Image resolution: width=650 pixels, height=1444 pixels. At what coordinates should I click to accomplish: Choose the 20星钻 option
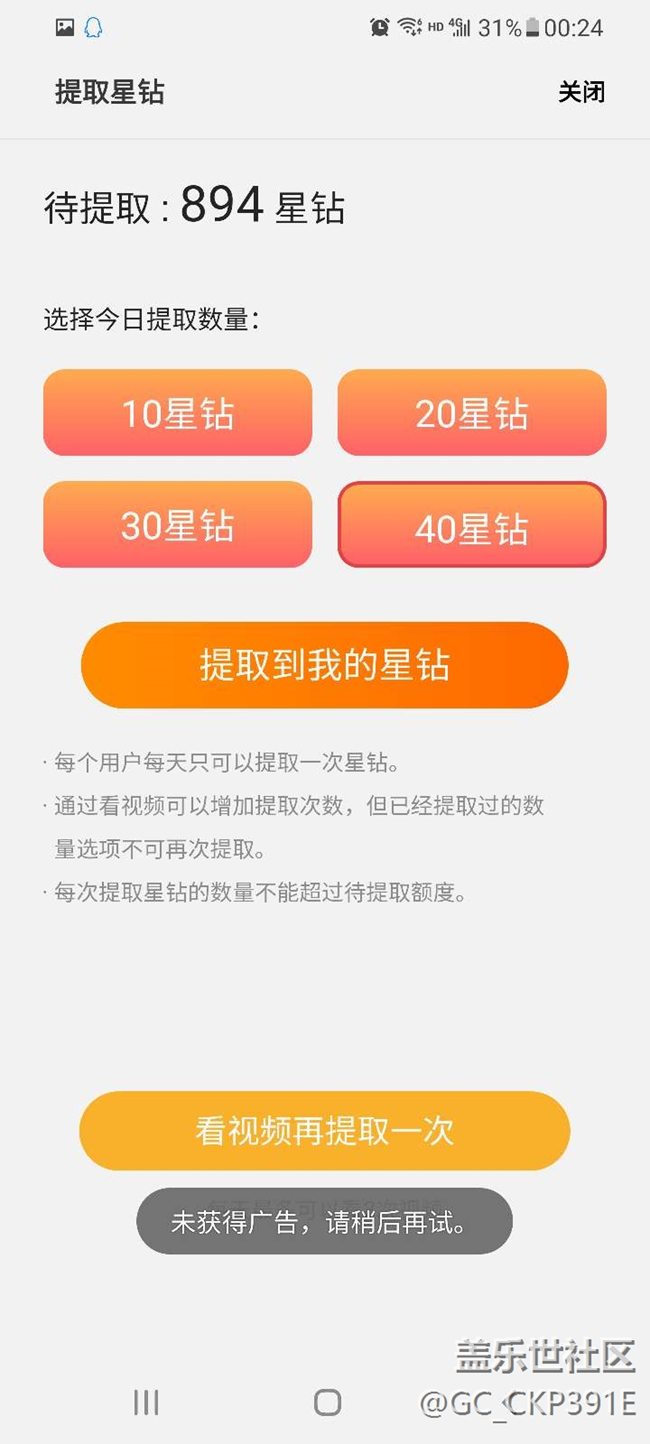point(472,412)
